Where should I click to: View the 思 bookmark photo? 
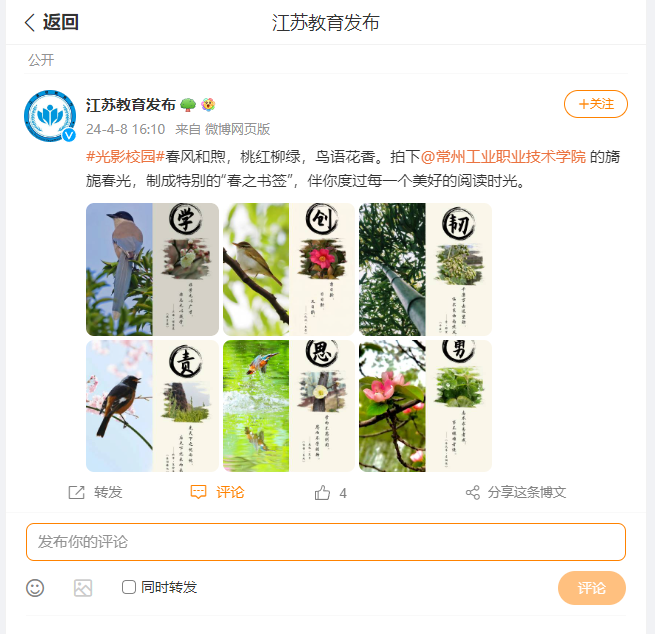pyautogui.click(x=288, y=405)
